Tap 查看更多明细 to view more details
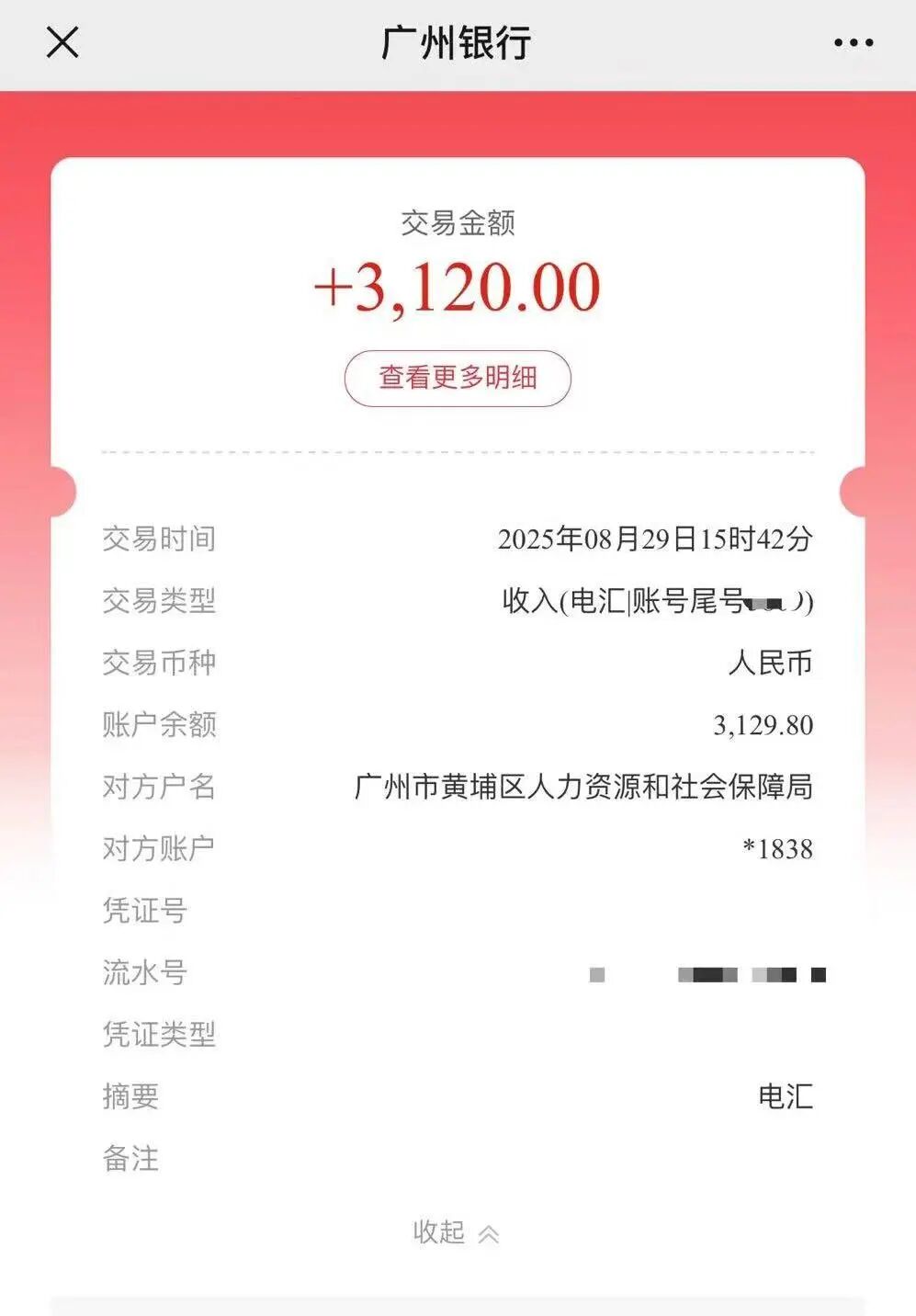 click(458, 378)
